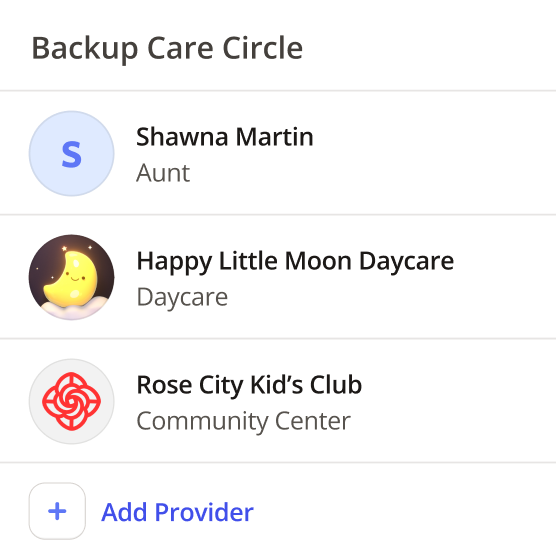Tap Add Provider

pyautogui.click(x=141, y=511)
